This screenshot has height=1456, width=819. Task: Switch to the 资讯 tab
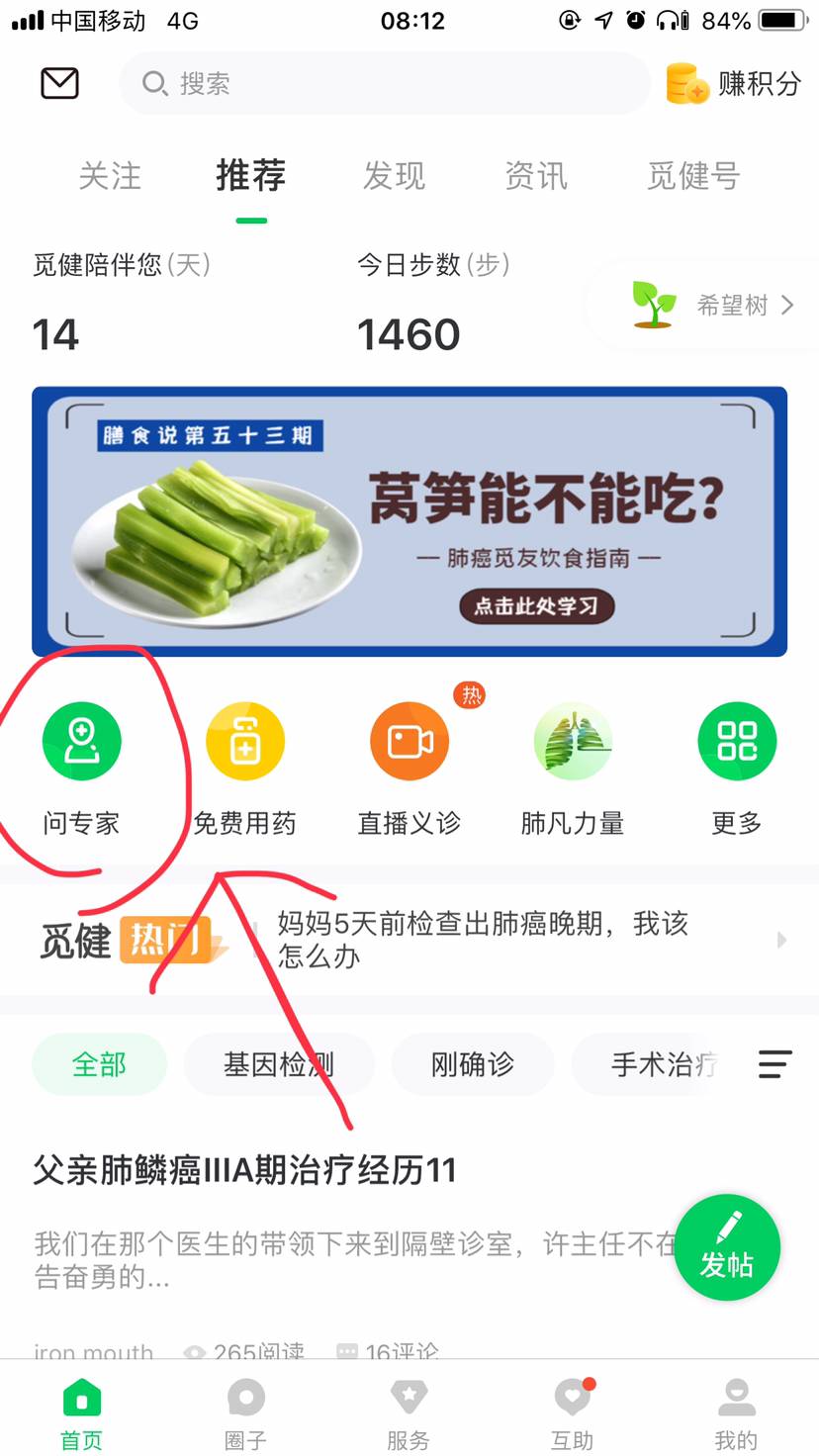pyautogui.click(x=536, y=176)
